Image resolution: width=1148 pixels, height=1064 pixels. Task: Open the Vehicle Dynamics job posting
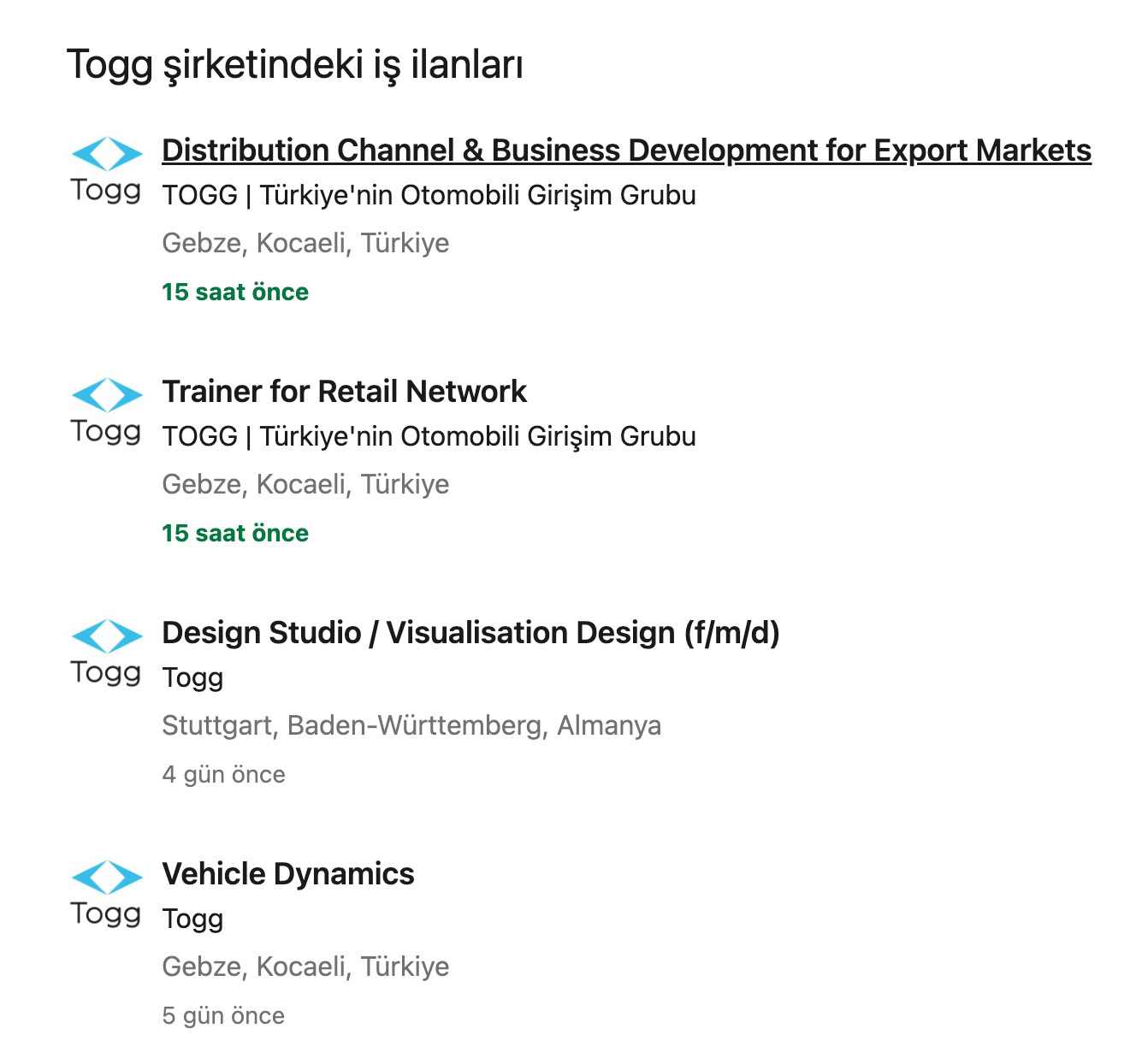[288, 874]
